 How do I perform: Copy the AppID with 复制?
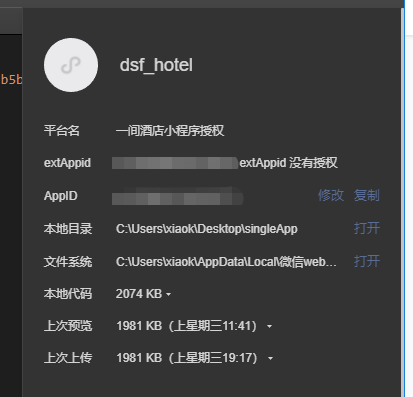367,195
